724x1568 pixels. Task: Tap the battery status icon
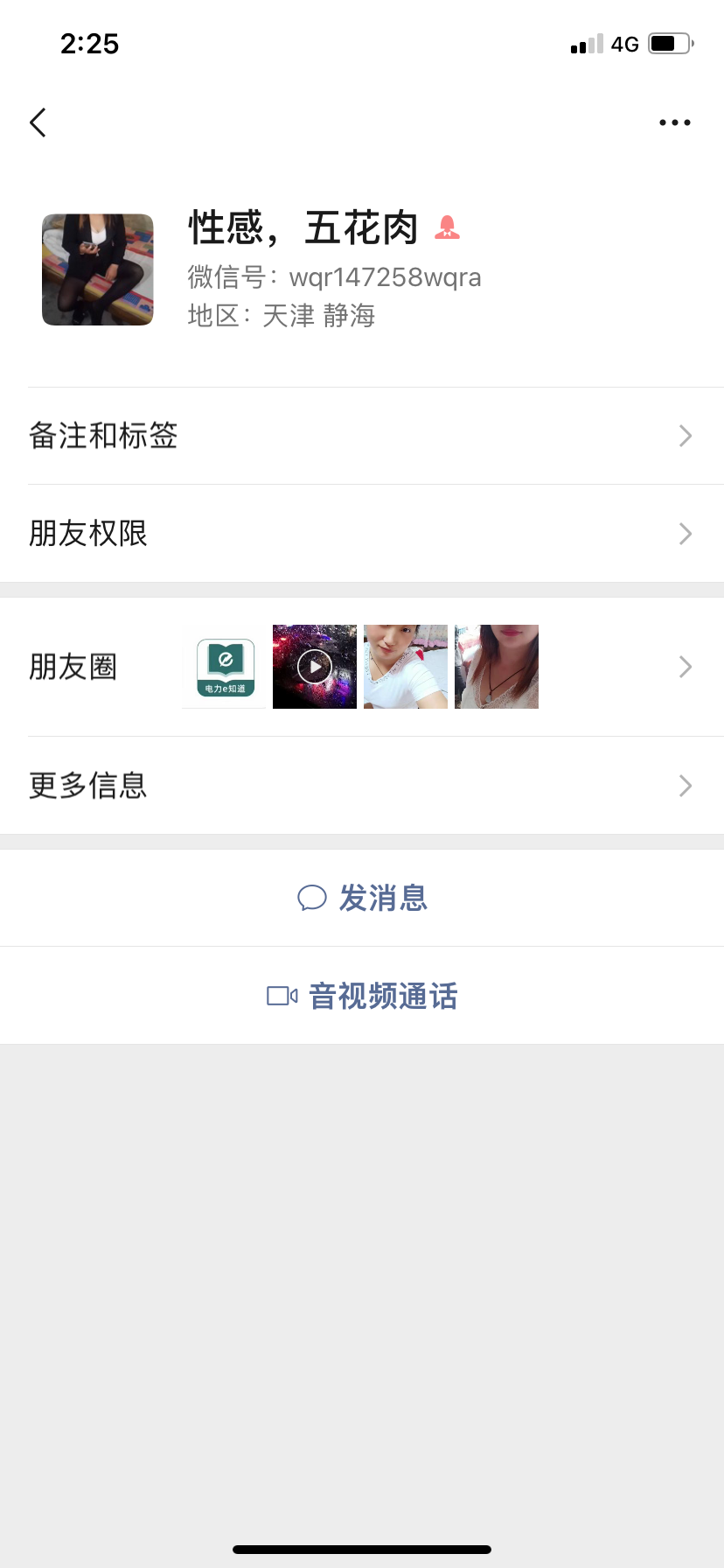click(669, 44)
